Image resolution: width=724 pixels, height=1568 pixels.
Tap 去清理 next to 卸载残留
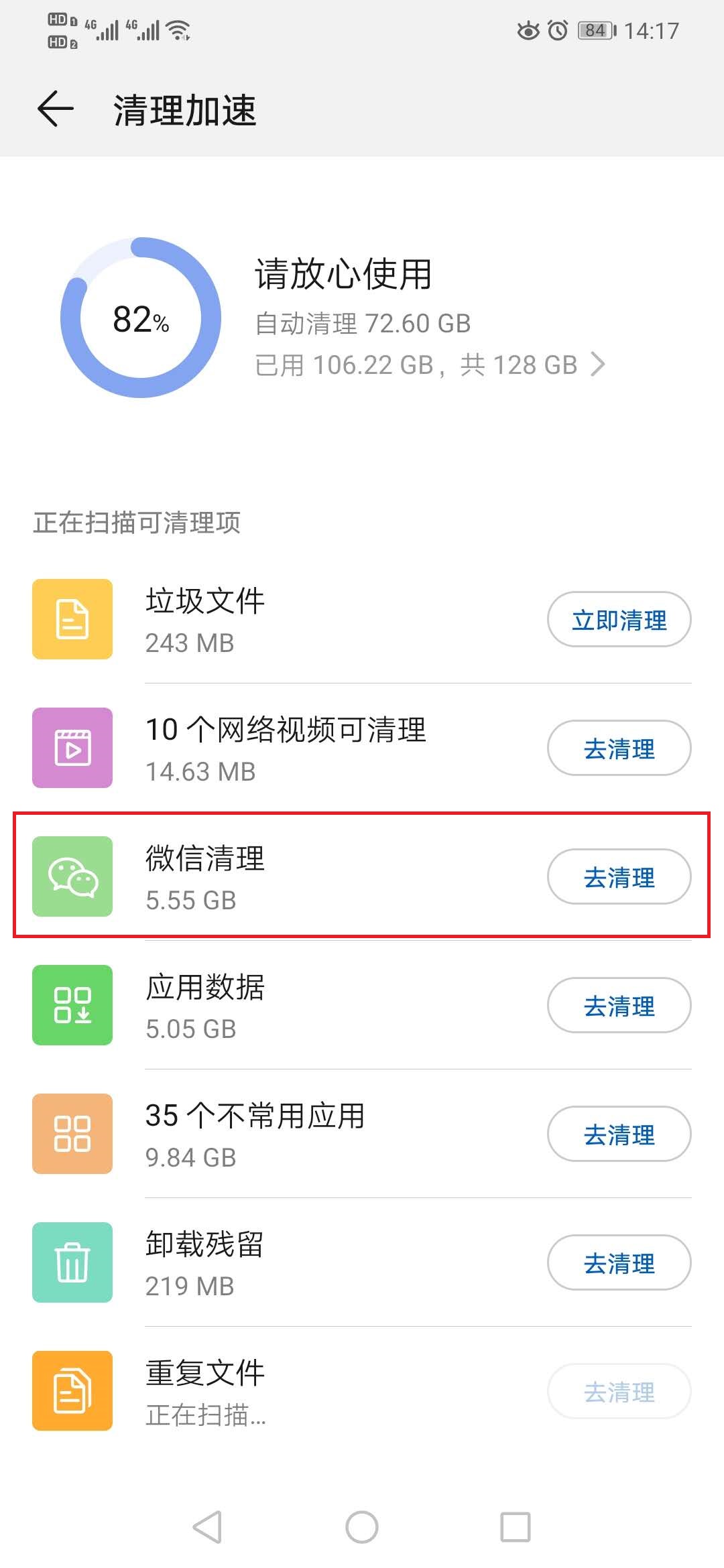tap(618, 1262)
